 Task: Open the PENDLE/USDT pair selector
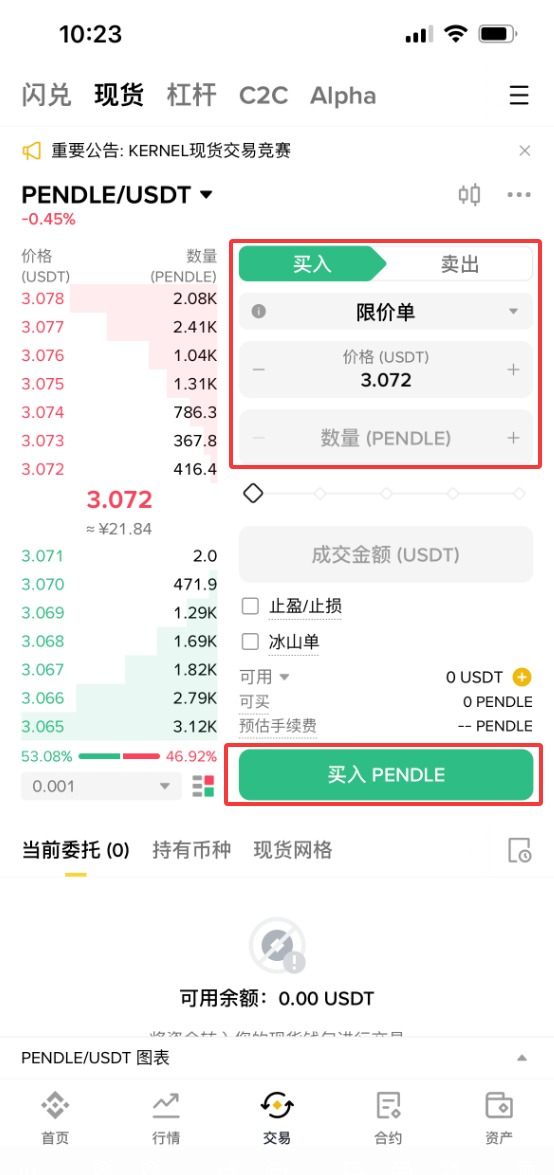tap(117, 195)
